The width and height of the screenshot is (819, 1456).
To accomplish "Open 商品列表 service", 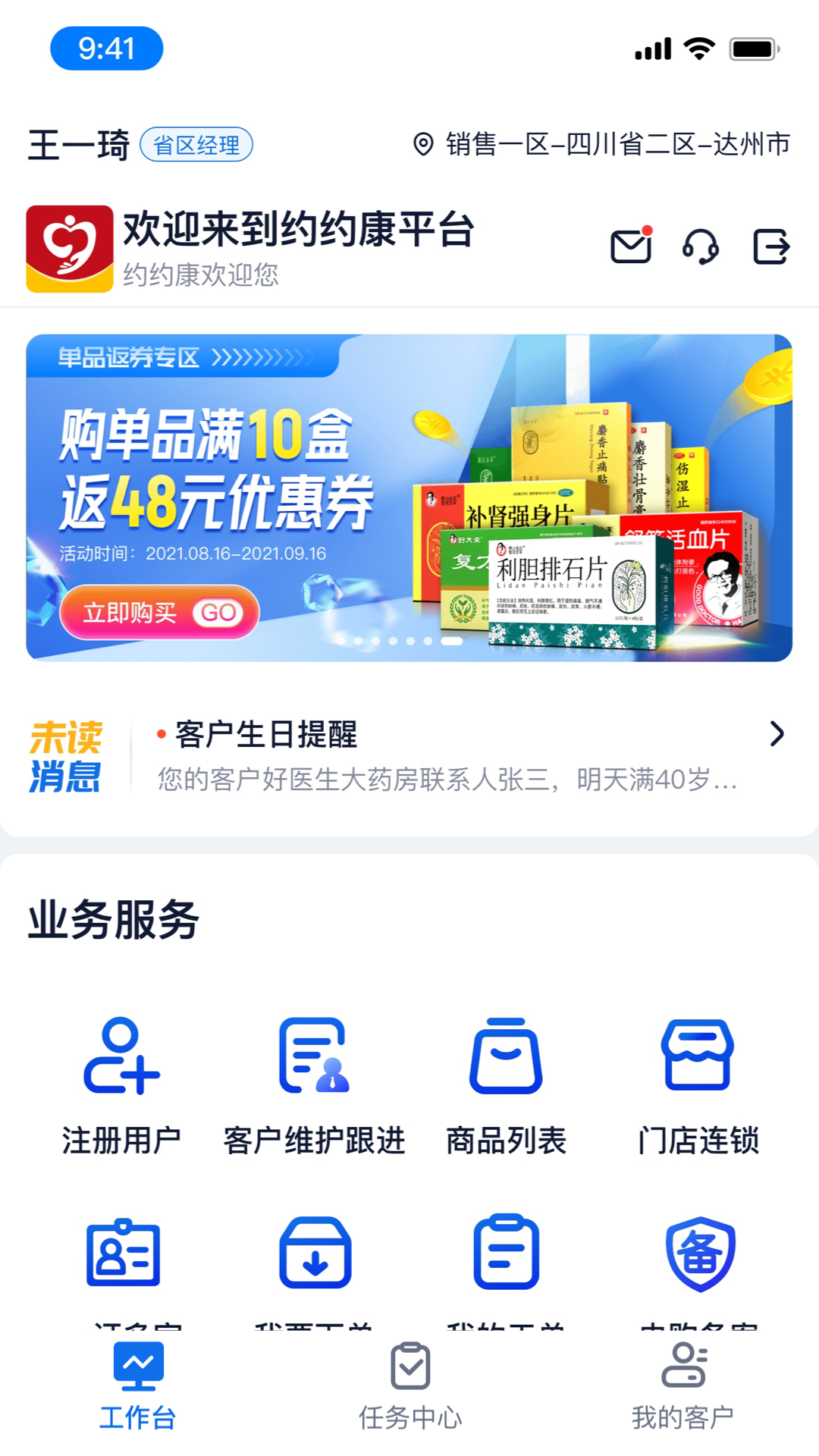I will pos(506,1084).
